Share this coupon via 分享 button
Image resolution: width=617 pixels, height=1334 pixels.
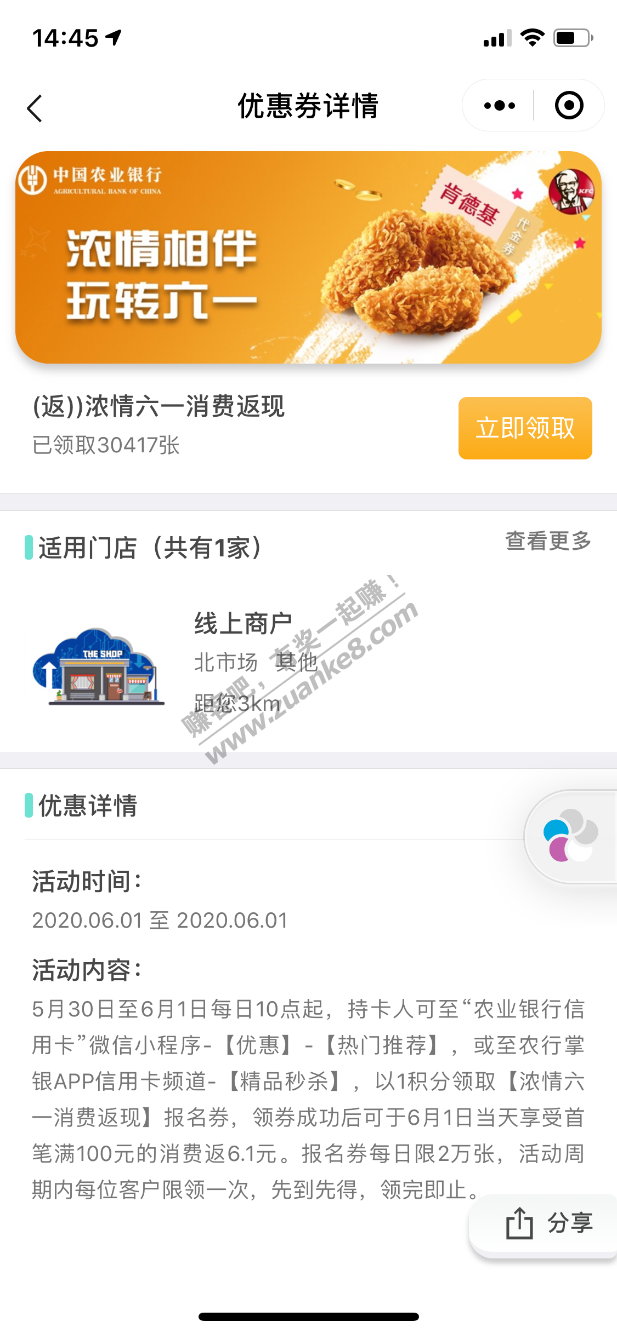[x=548, y=1222]
